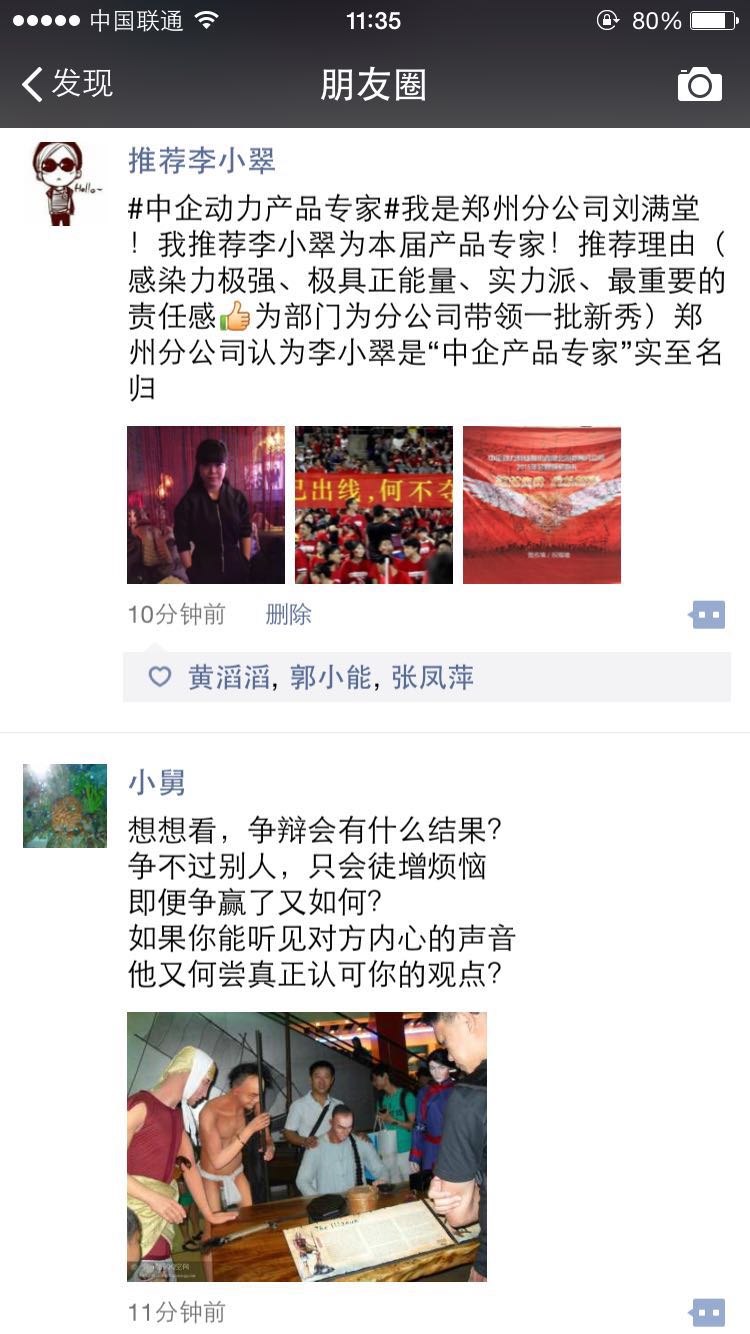Open liker 张凤萍's profile

433,678
